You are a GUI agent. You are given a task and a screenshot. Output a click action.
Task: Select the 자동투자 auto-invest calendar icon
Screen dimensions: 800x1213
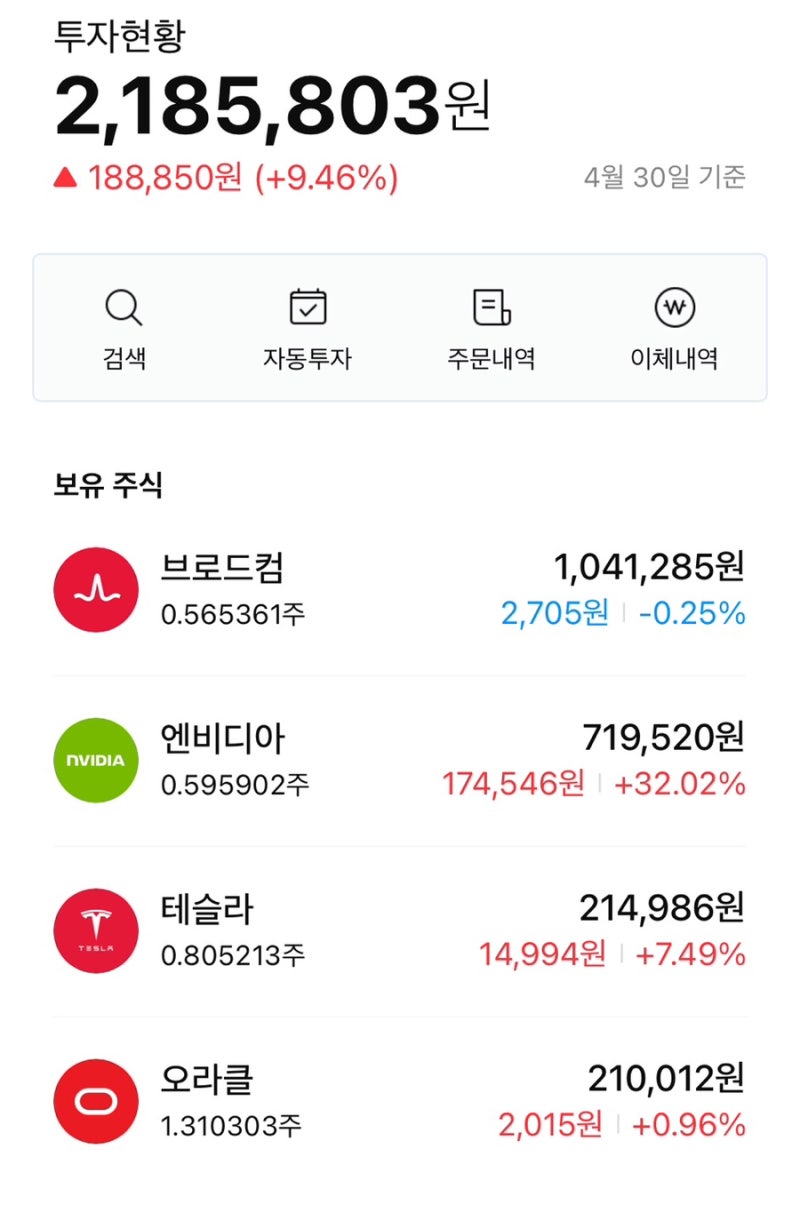click(x=308, y=326)
